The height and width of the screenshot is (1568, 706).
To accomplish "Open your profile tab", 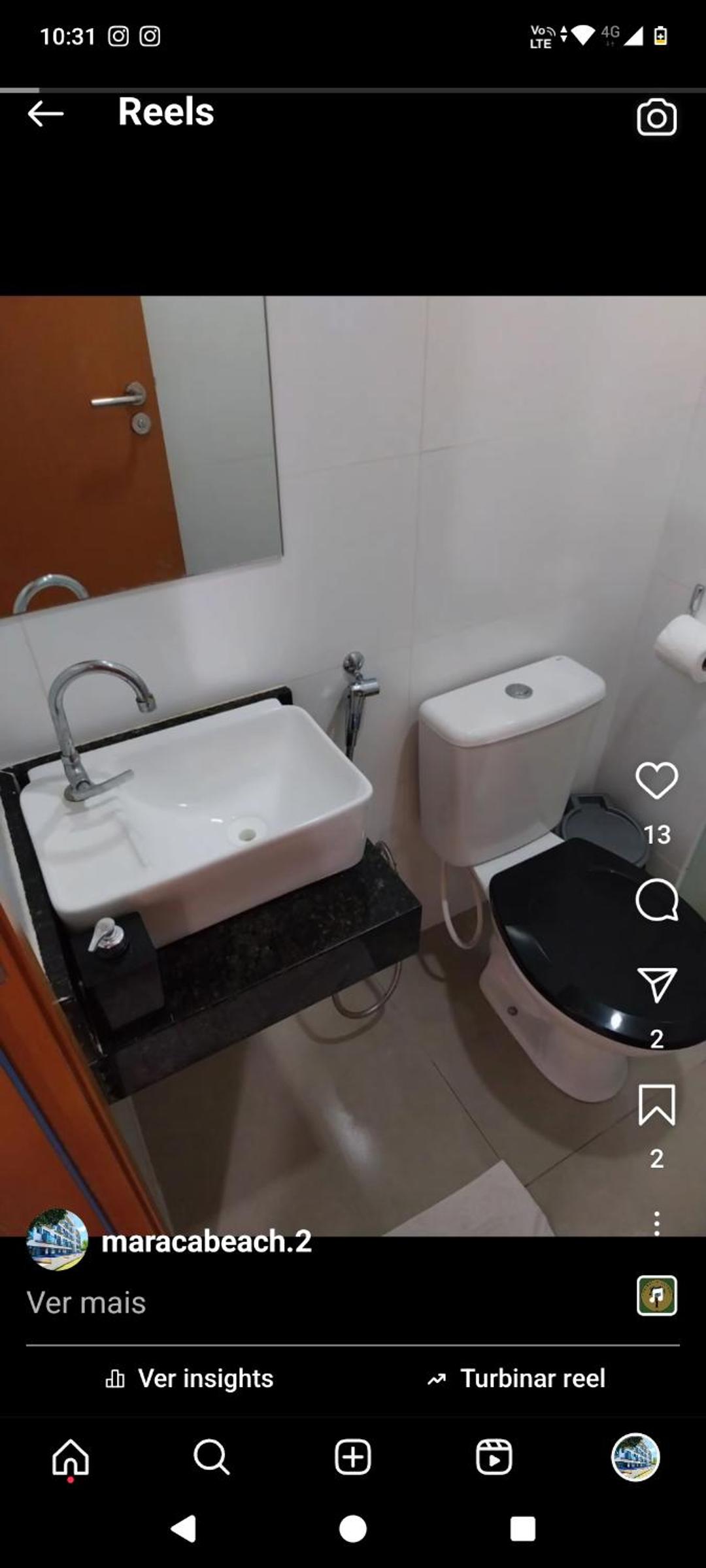I will coord(635,1457).
